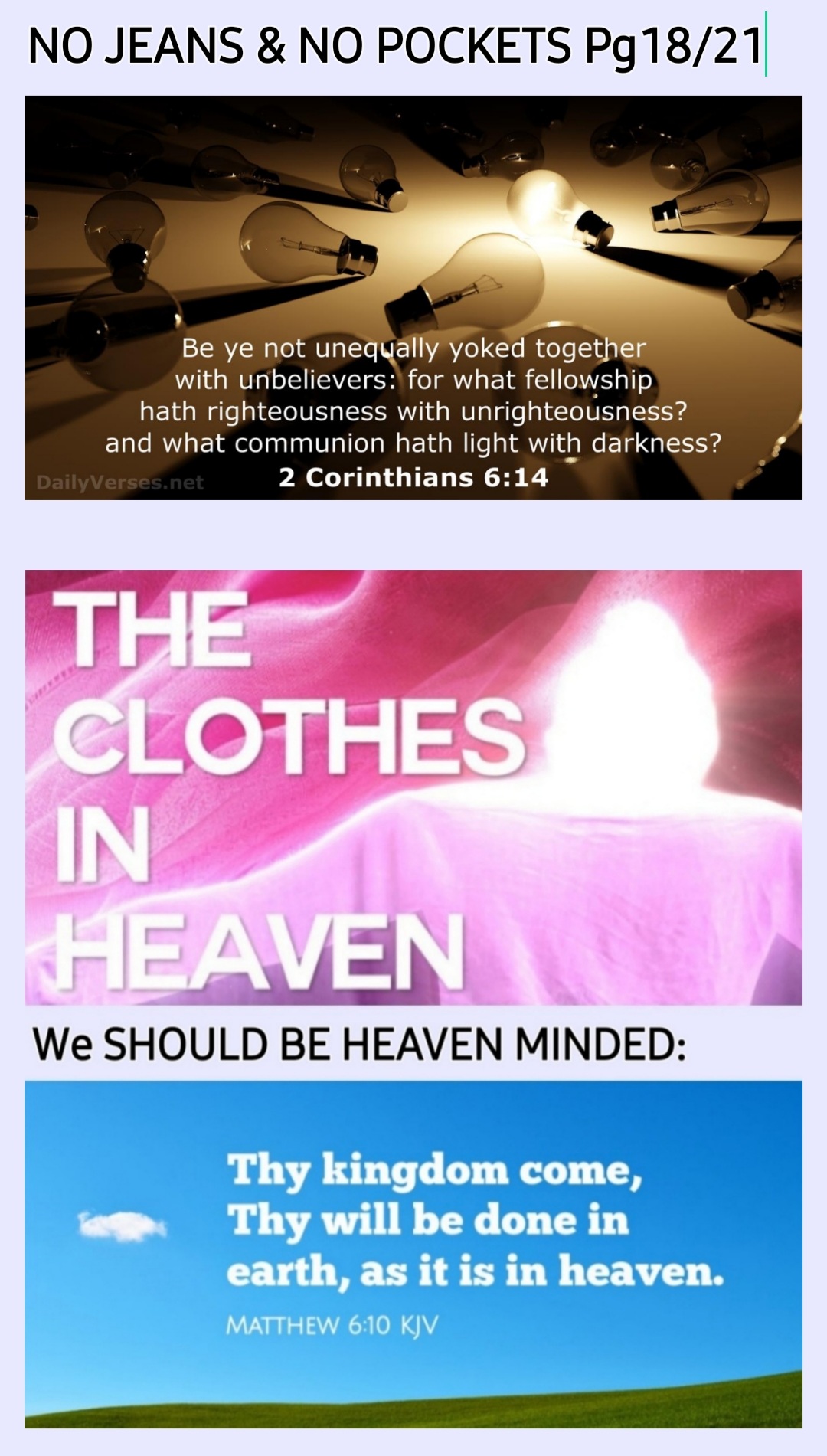Viewport: 827px width, 1456px height.
Task: Select the 2 Corinthians 6:14 light bulbs image
Action: pos(413,297)
